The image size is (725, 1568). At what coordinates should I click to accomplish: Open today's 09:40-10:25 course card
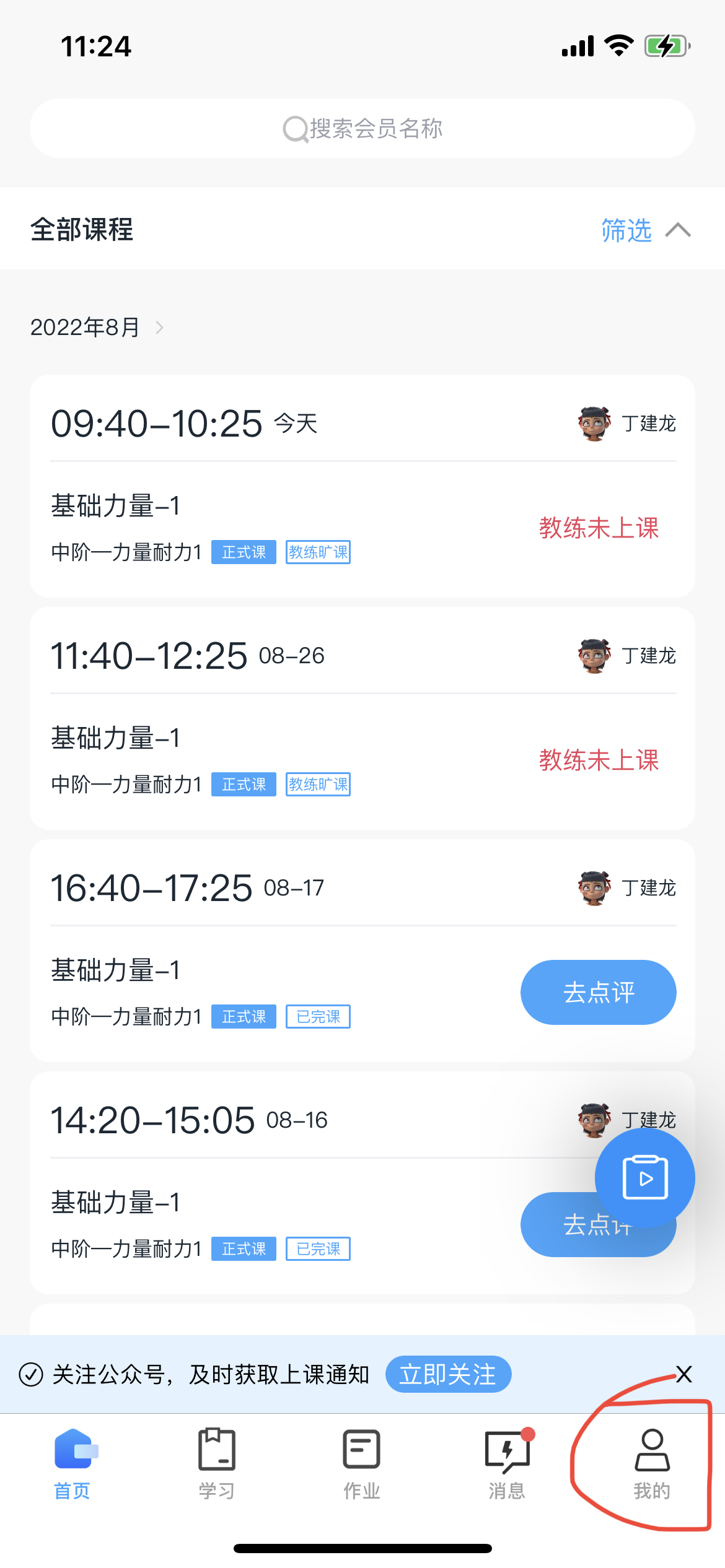tap(362, 486)
